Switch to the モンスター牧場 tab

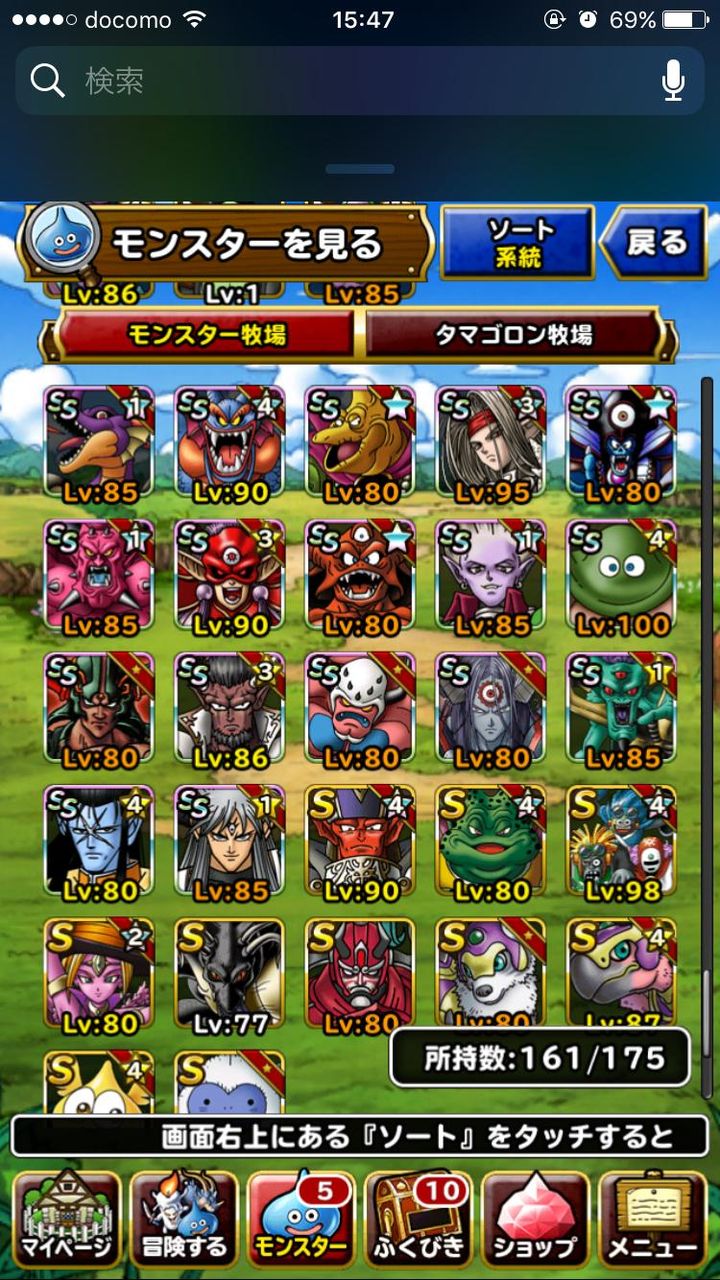(x=205, y=334)
